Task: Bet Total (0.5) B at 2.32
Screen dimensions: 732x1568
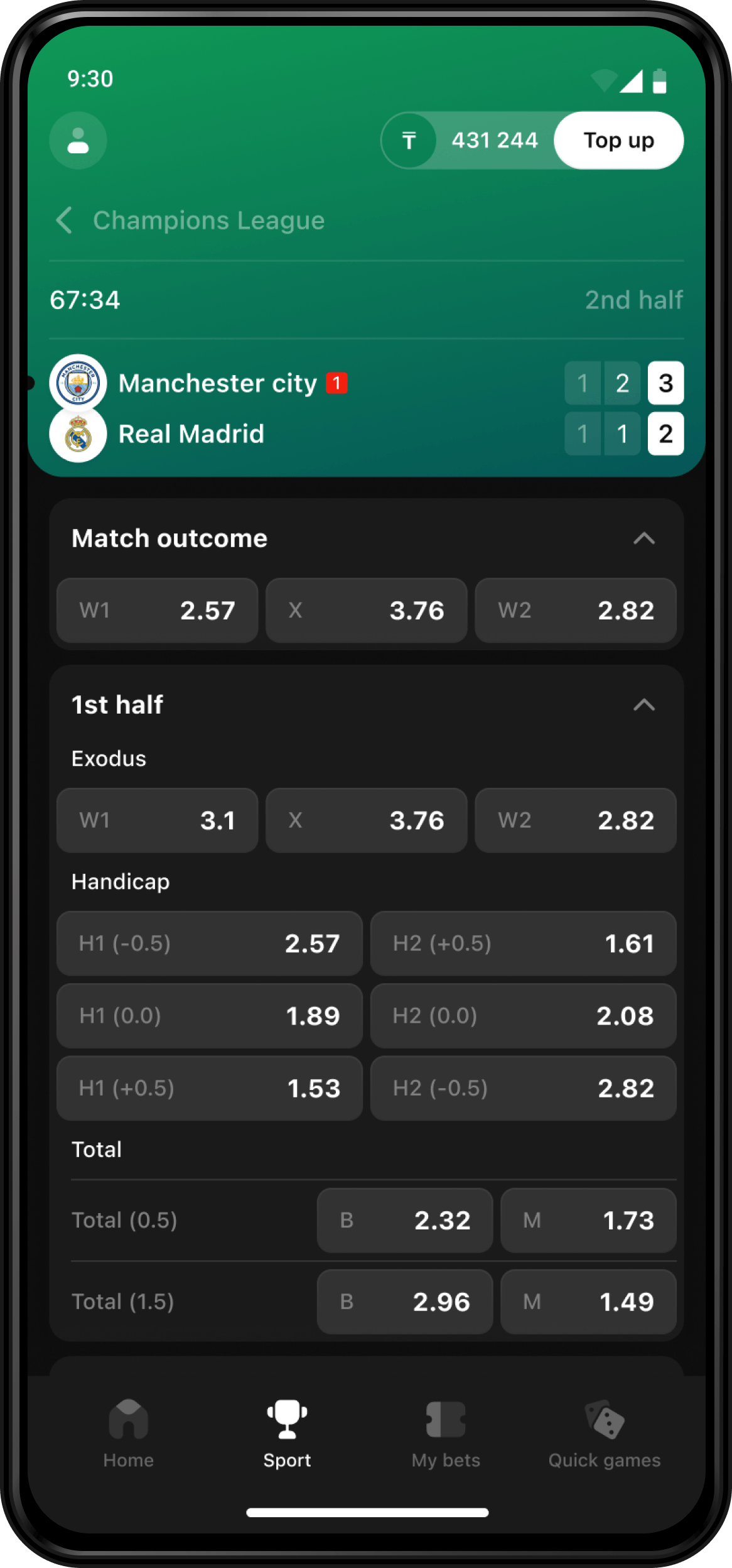Action: 405,1220
